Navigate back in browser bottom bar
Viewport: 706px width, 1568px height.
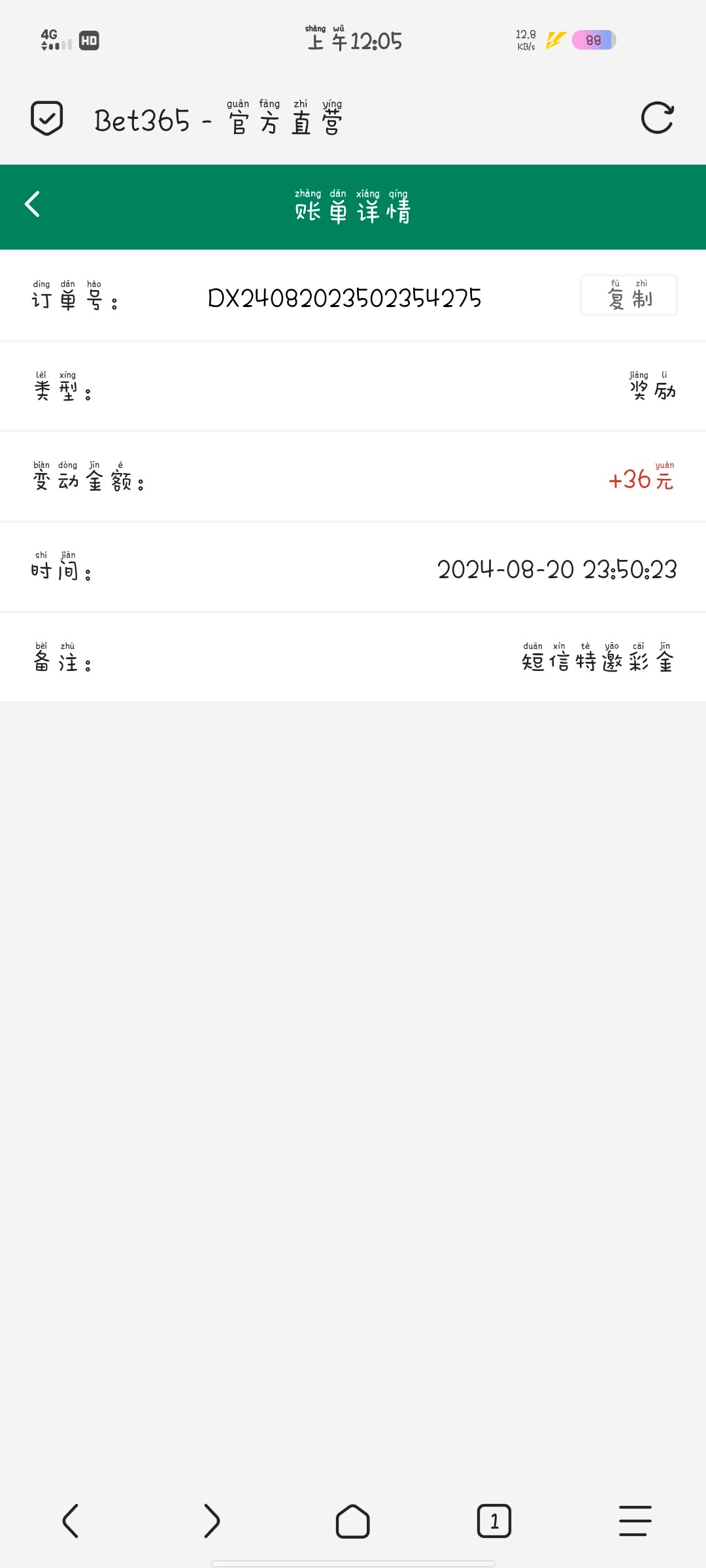71,1521
